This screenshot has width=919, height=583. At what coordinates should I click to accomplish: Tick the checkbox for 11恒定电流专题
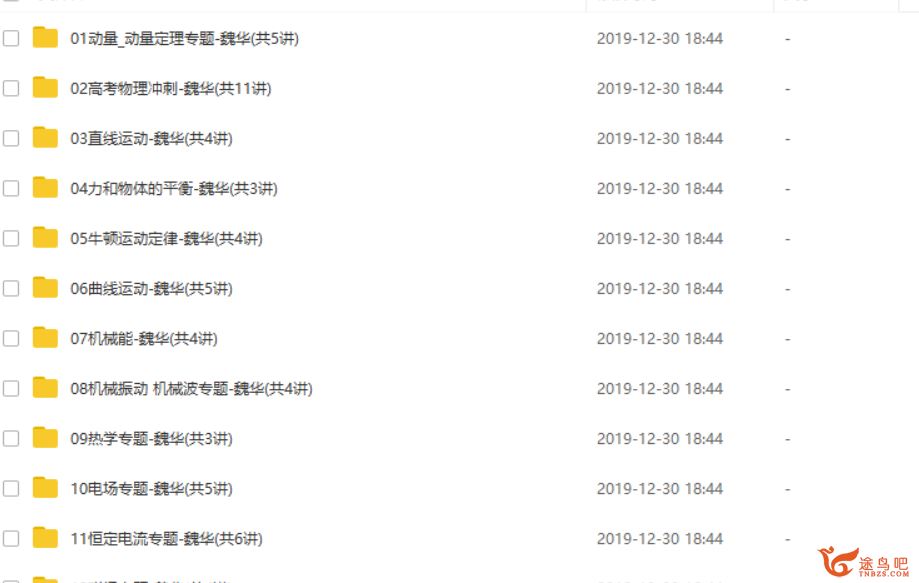pos(11,539)
